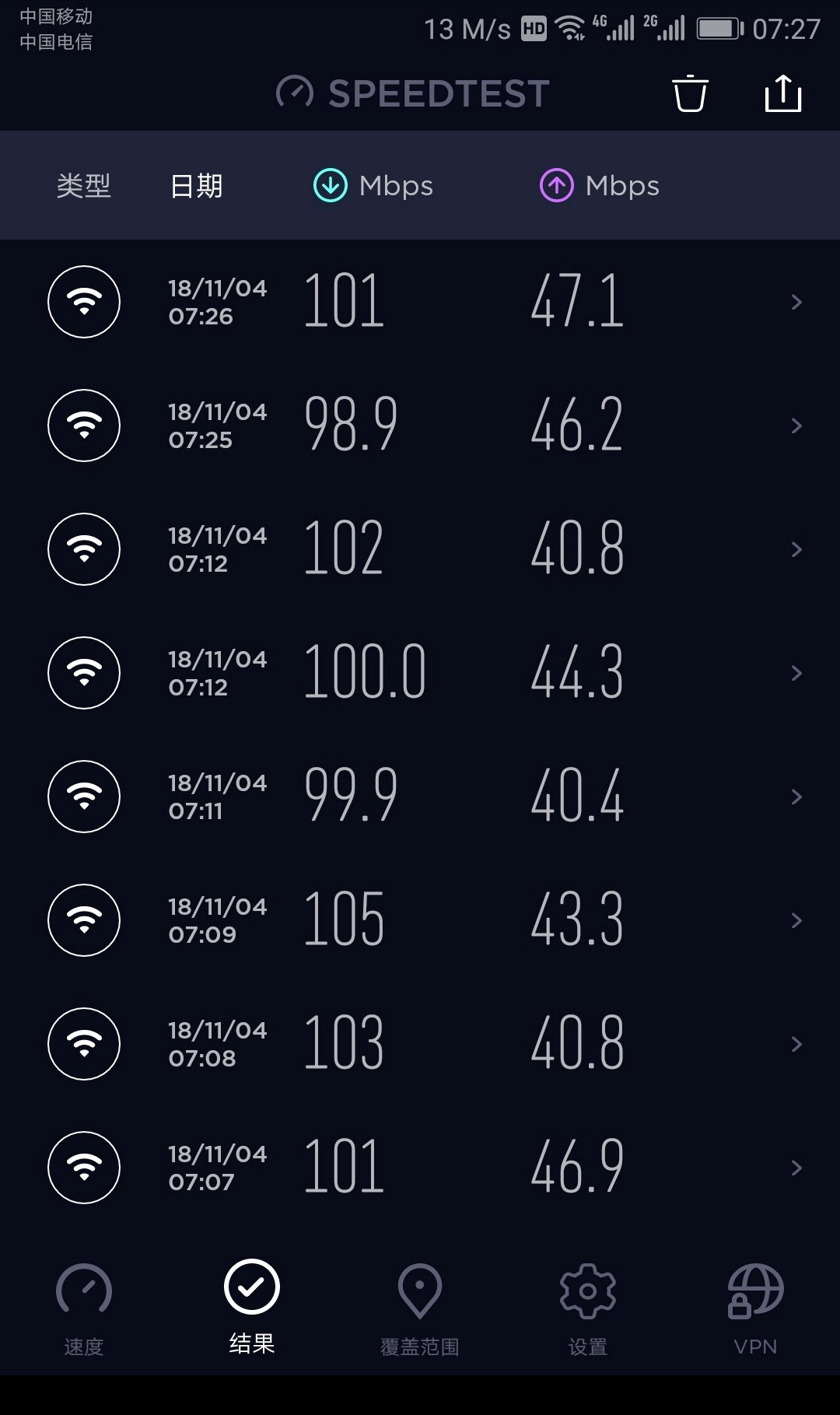Open the 07:11 test result

(x=420, y=797)
